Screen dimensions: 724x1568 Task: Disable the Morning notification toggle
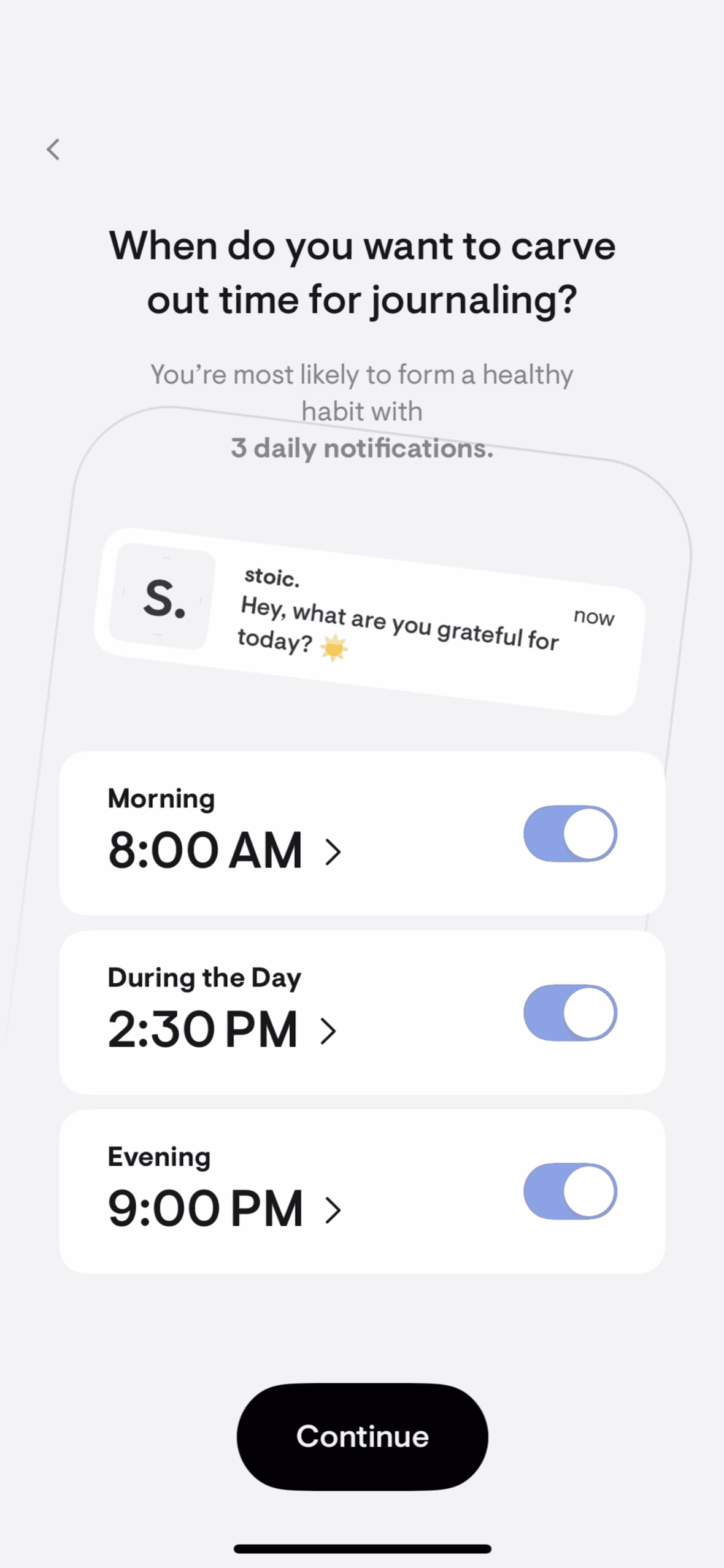pyautogui.click(x=570, y=834)
